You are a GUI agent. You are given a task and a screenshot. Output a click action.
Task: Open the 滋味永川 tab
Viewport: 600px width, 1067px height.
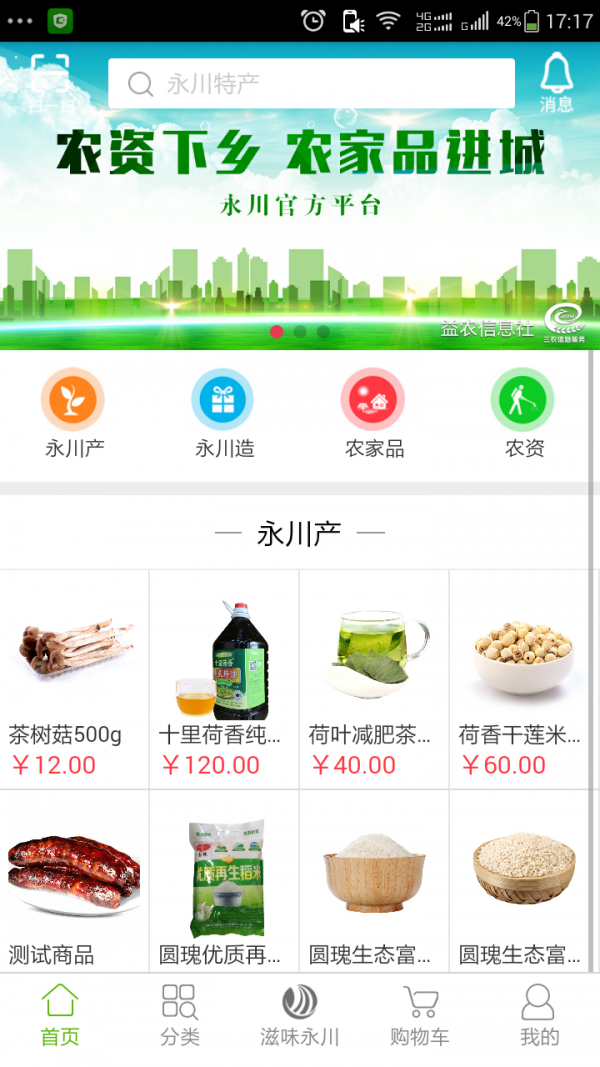point(300,1015)
